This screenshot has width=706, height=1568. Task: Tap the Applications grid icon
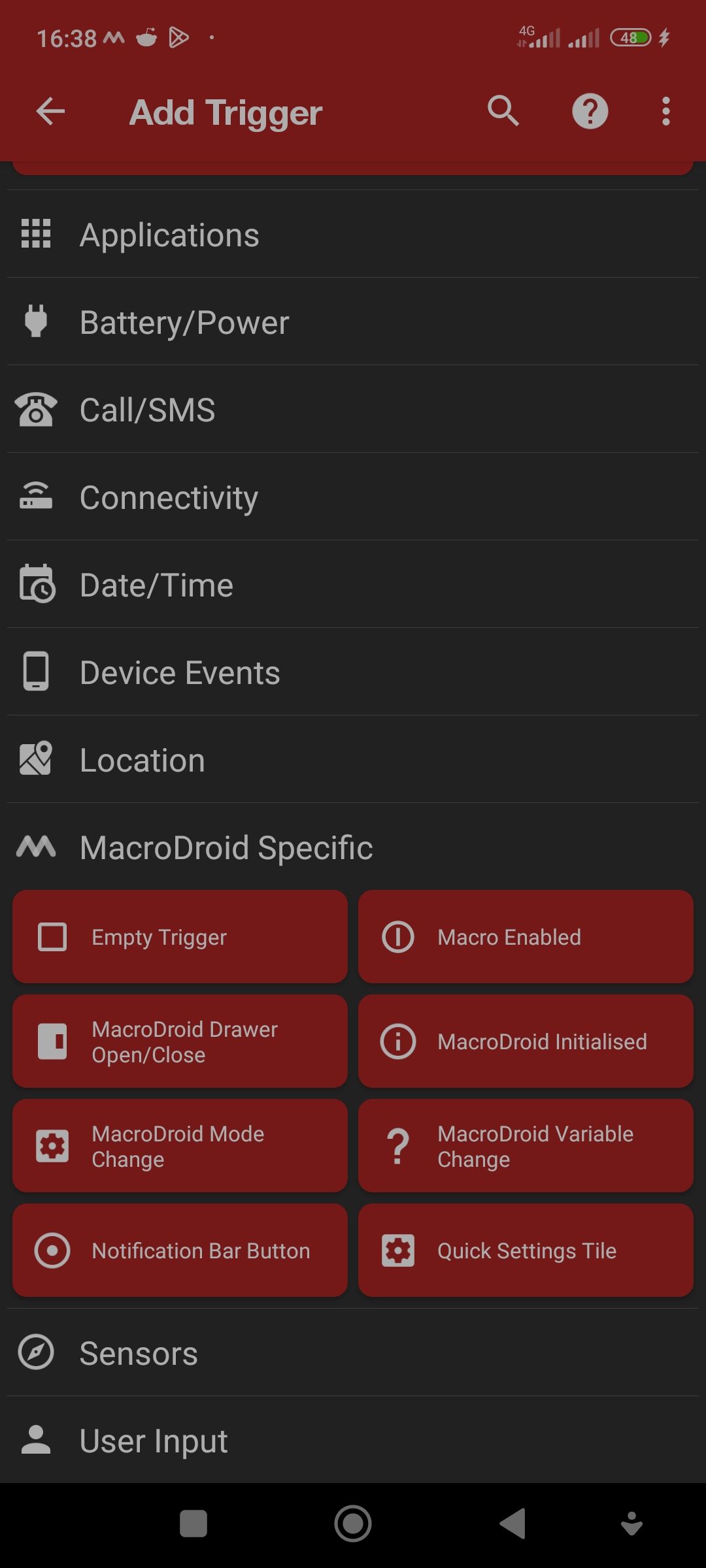tap(36, 234)
